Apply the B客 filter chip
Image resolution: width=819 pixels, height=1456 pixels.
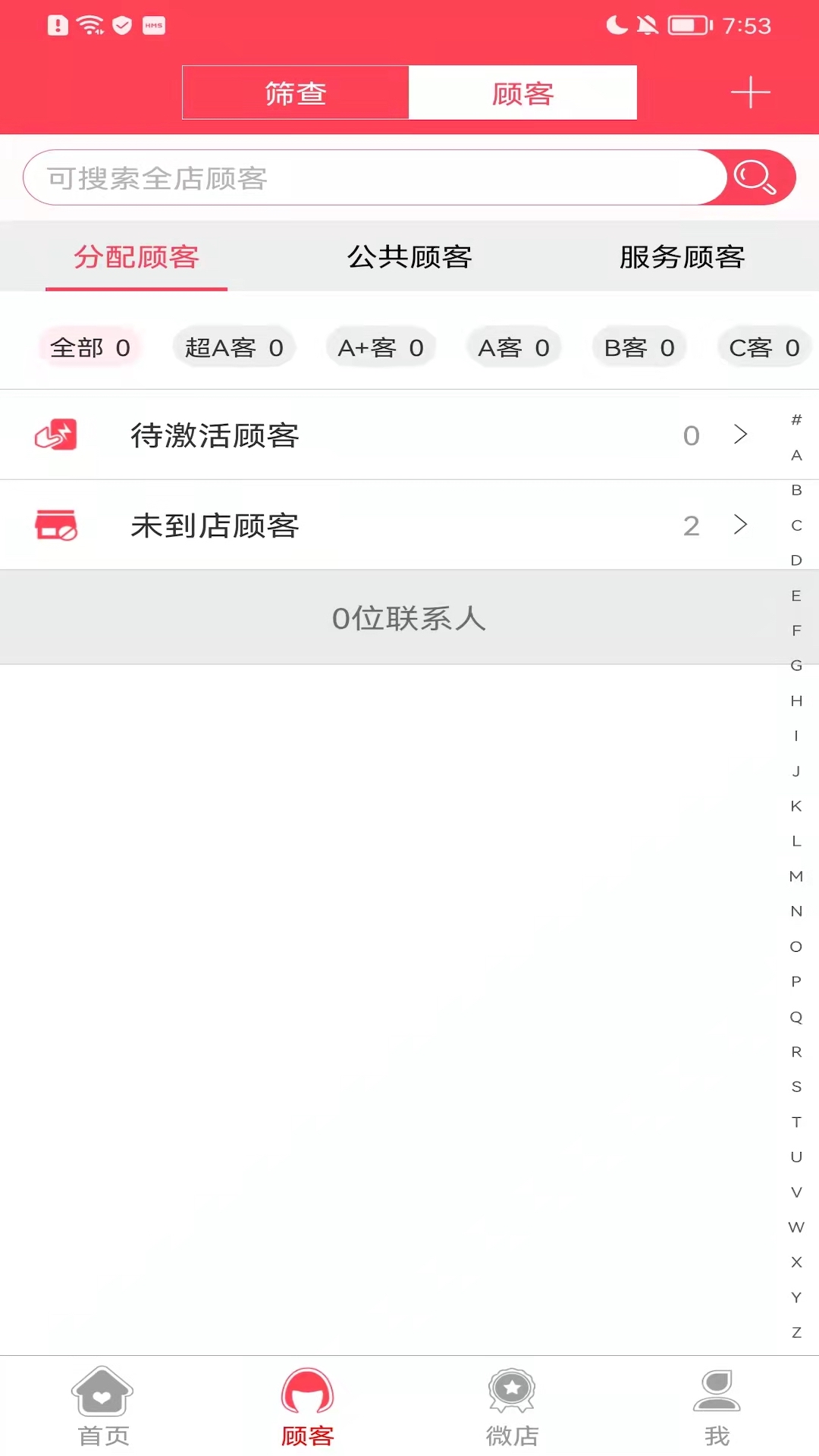pos(639,348)
